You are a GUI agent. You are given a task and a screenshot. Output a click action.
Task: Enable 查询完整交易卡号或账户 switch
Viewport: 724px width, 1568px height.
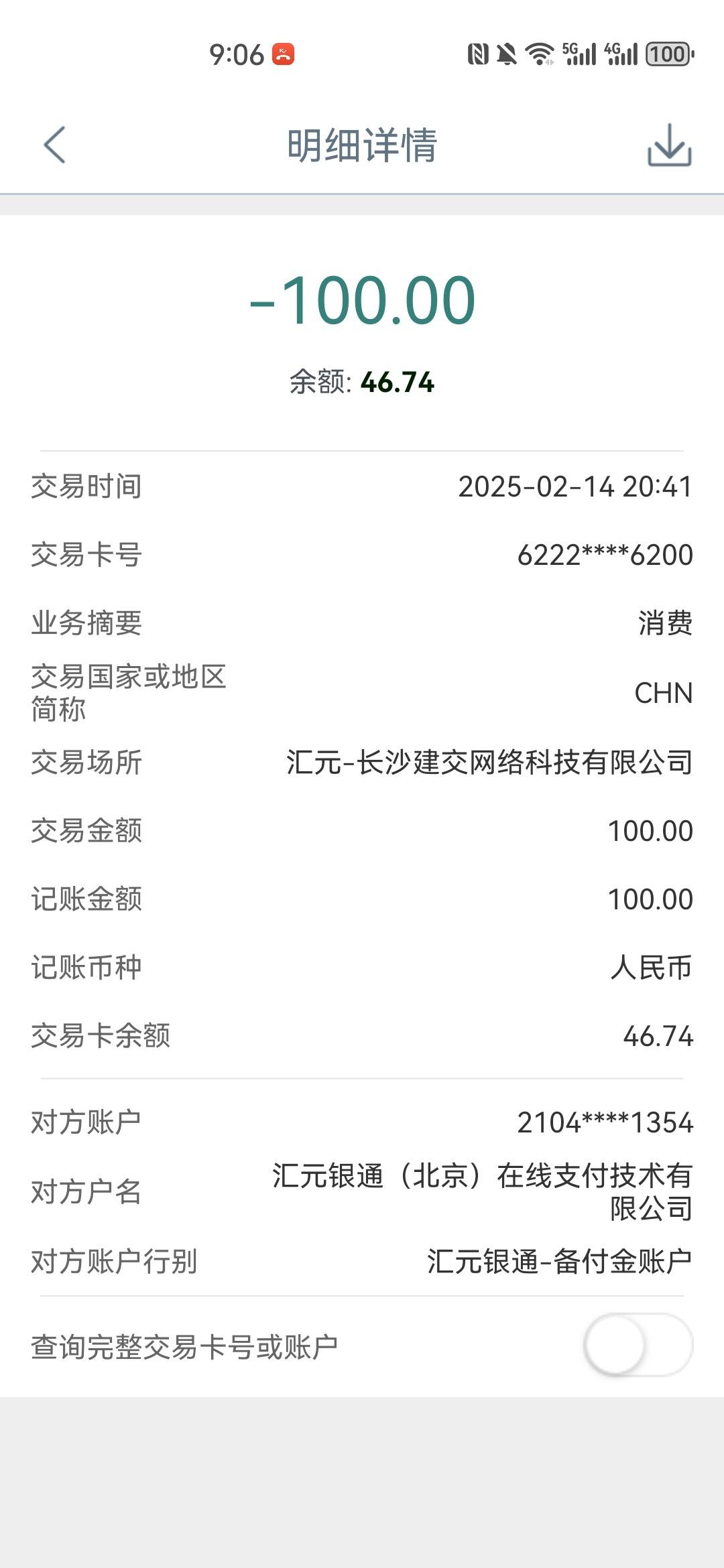pyautogui.click(x=638, y=1345)
